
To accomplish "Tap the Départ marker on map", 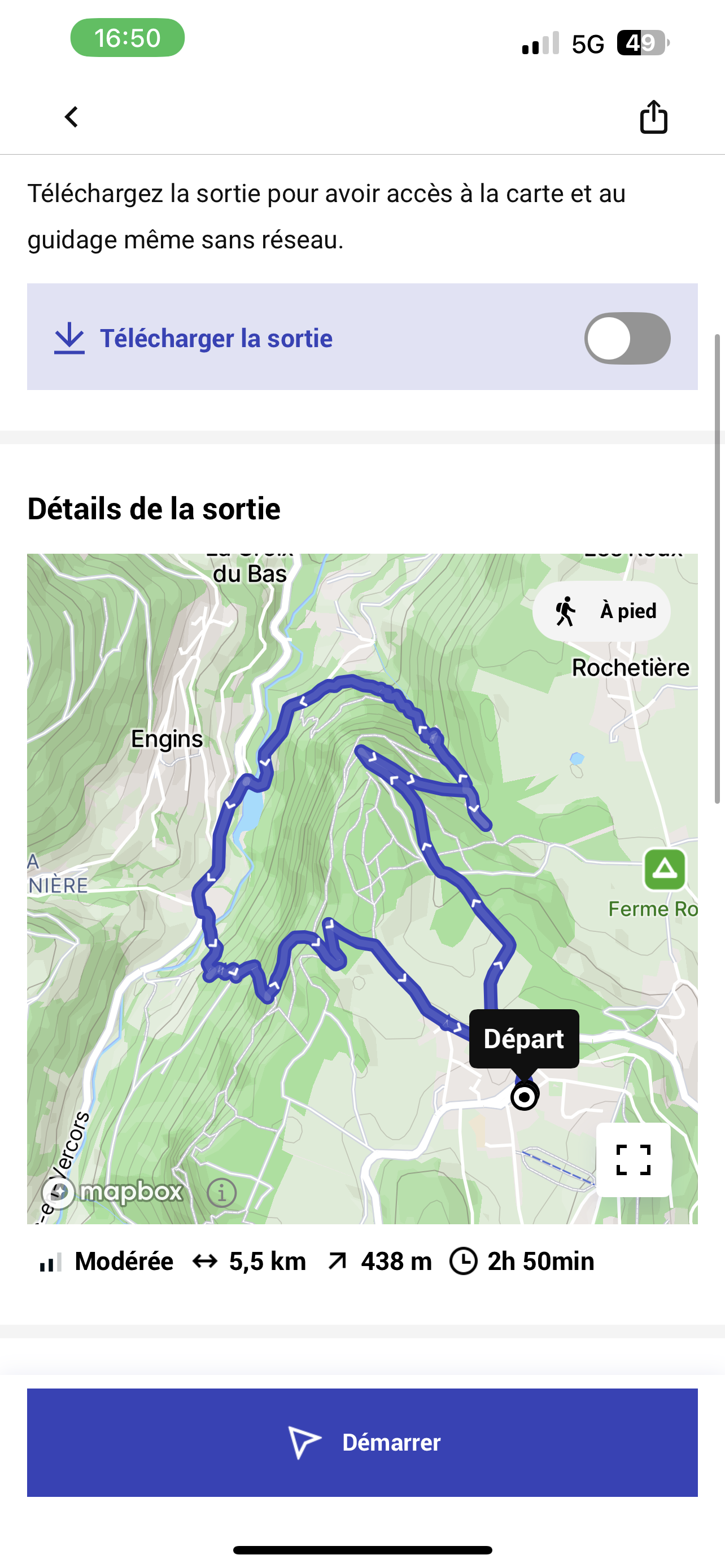I will pyautogui.click(x=524, y=1097).
